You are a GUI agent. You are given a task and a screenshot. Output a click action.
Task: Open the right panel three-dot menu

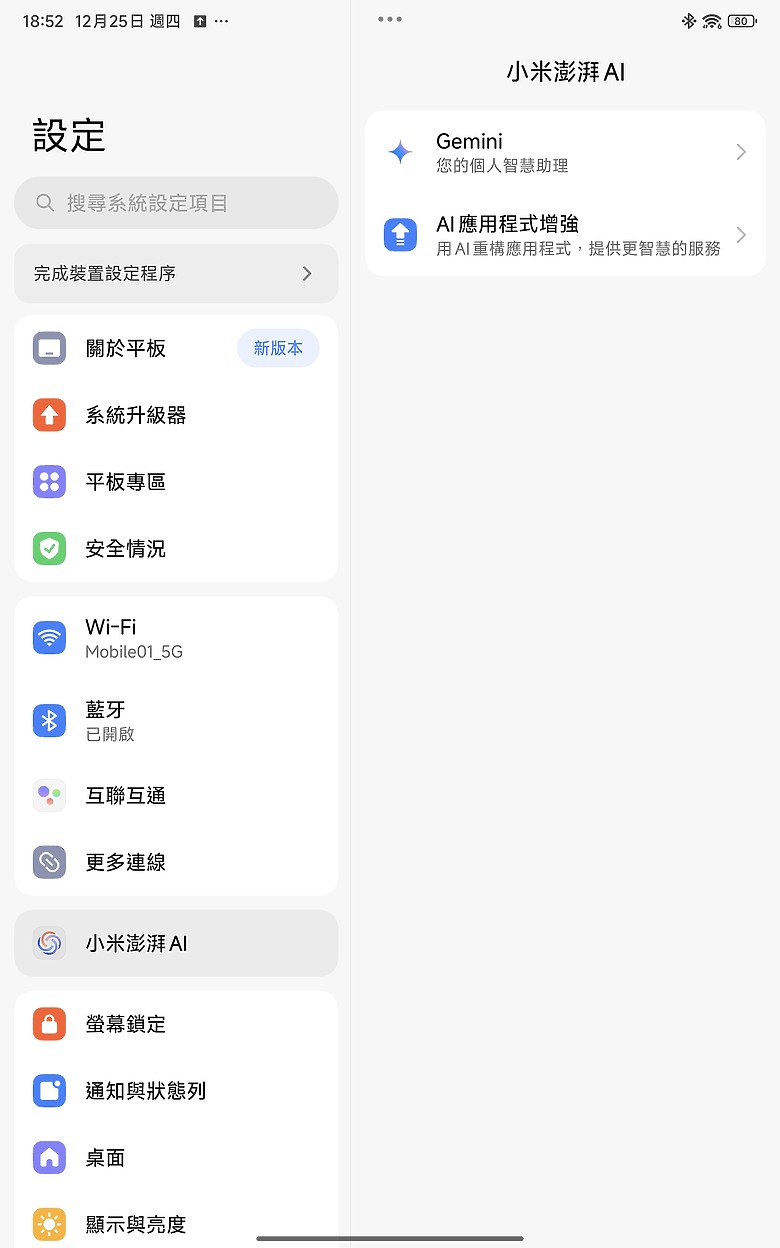389,18
